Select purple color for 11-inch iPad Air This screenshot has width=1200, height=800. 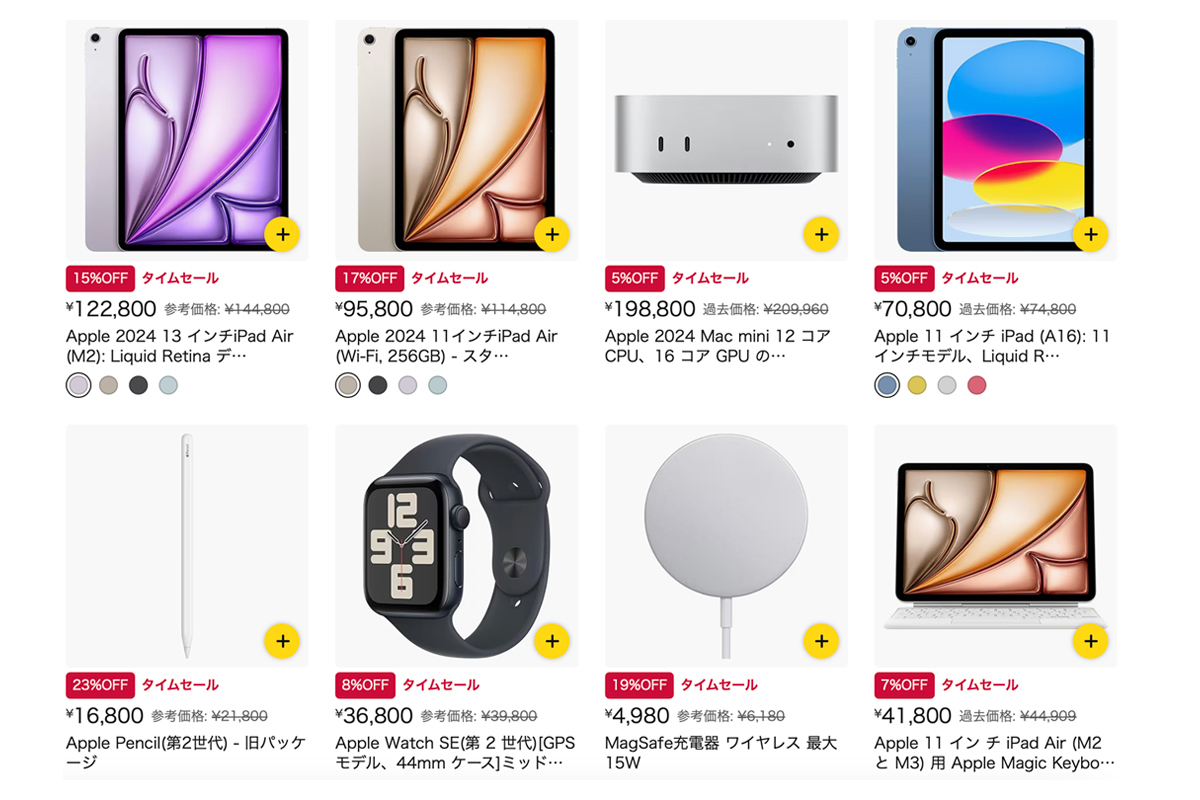(x=407, y=385)
